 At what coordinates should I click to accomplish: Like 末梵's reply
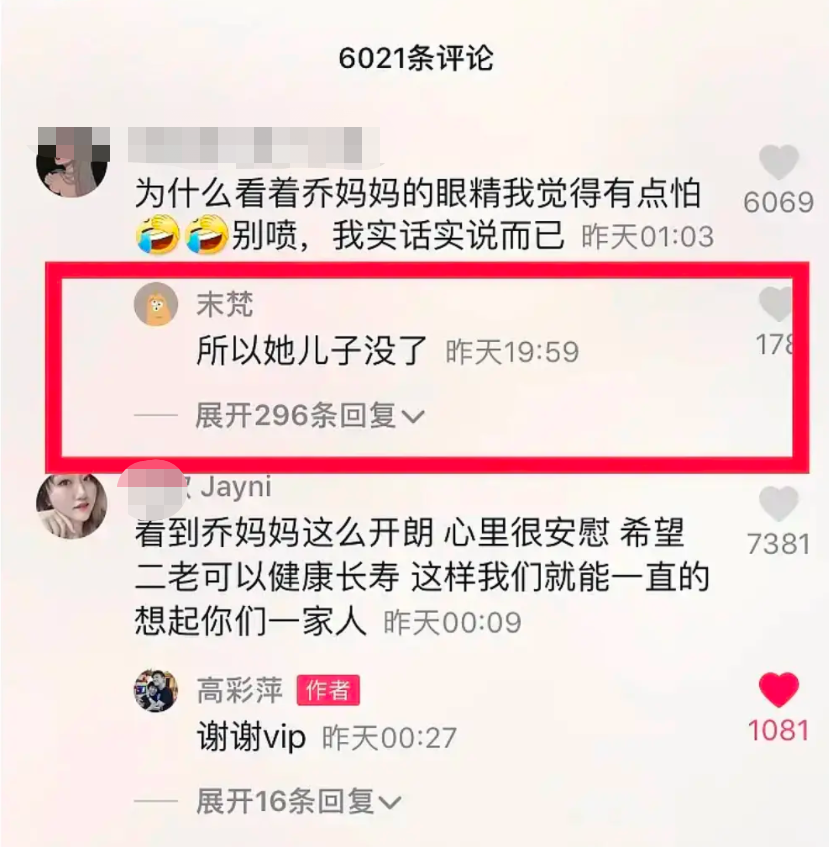click(776, 305)
